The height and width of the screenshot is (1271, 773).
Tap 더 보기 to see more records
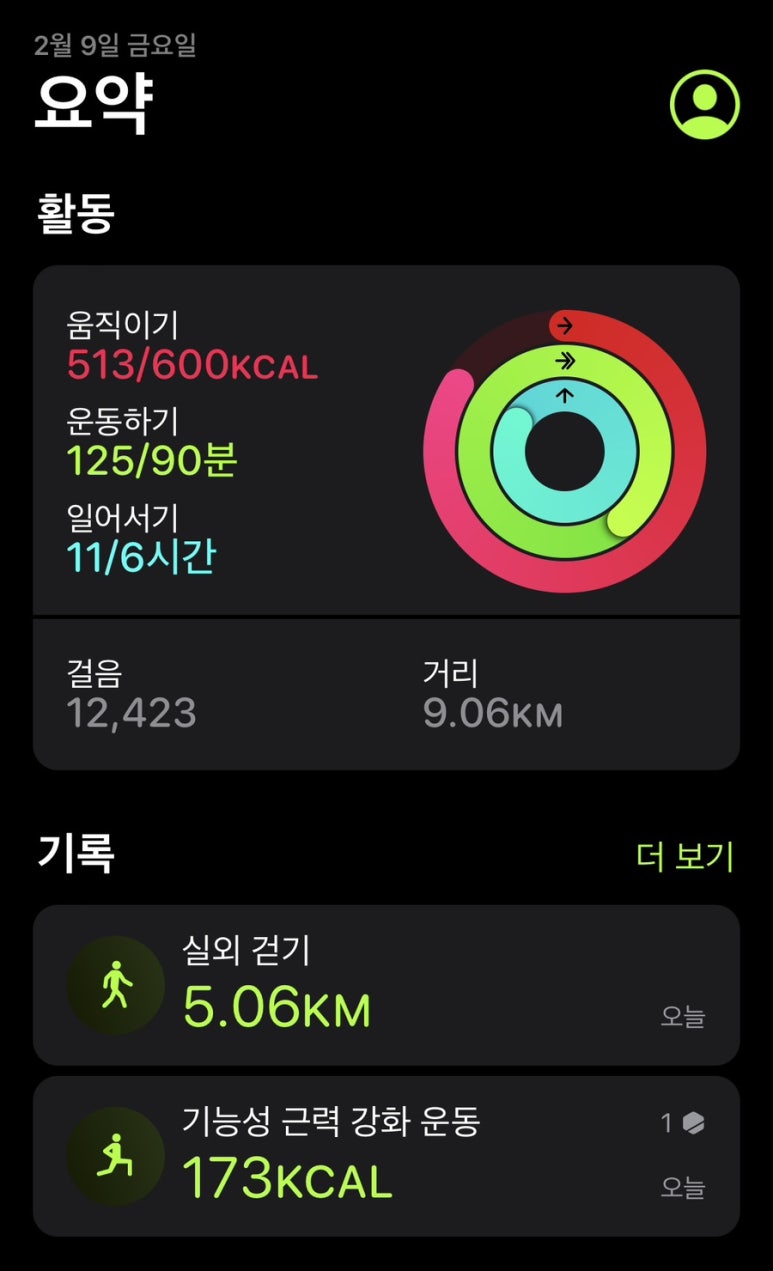[x=684, y=856]
